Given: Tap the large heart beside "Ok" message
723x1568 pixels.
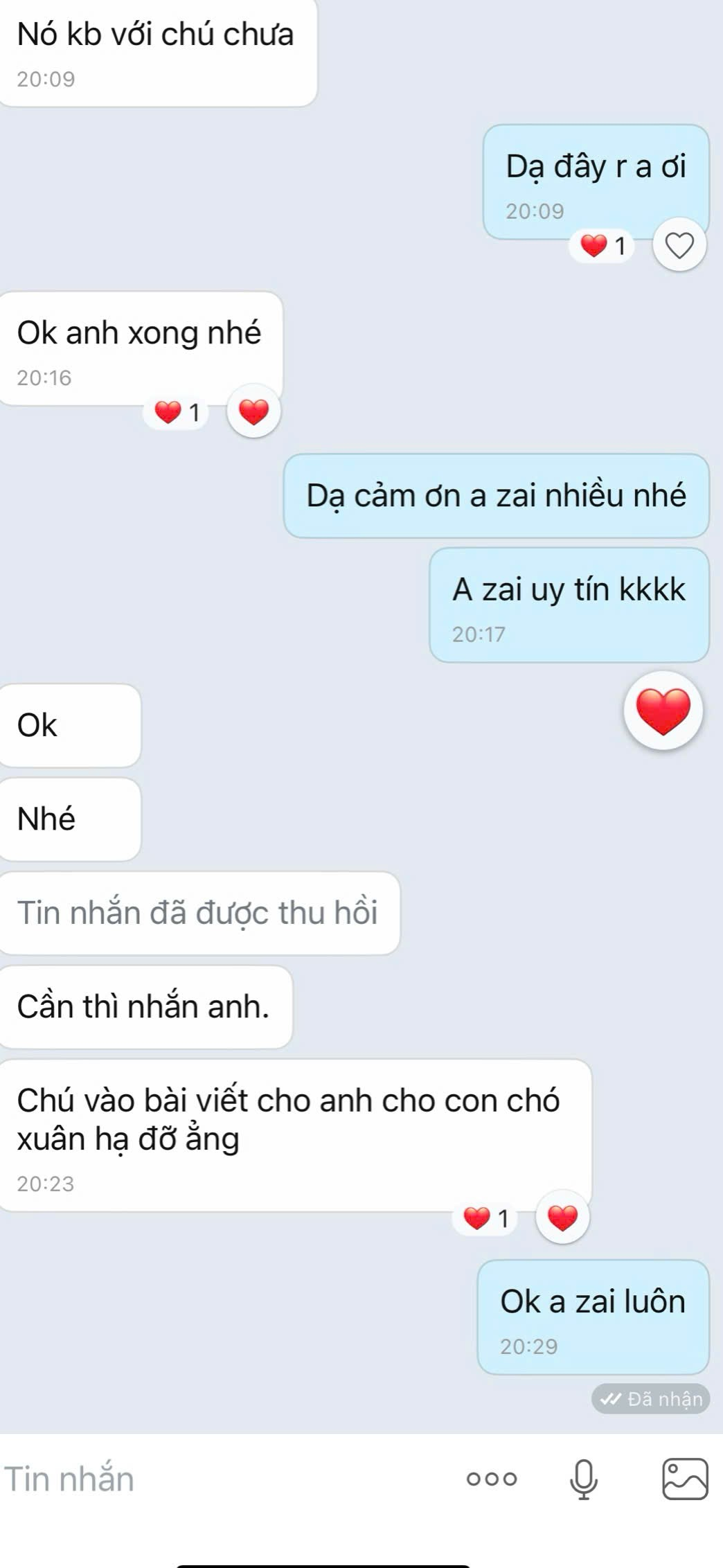Looking at the screenshot, I should click(x=663, y=711).
